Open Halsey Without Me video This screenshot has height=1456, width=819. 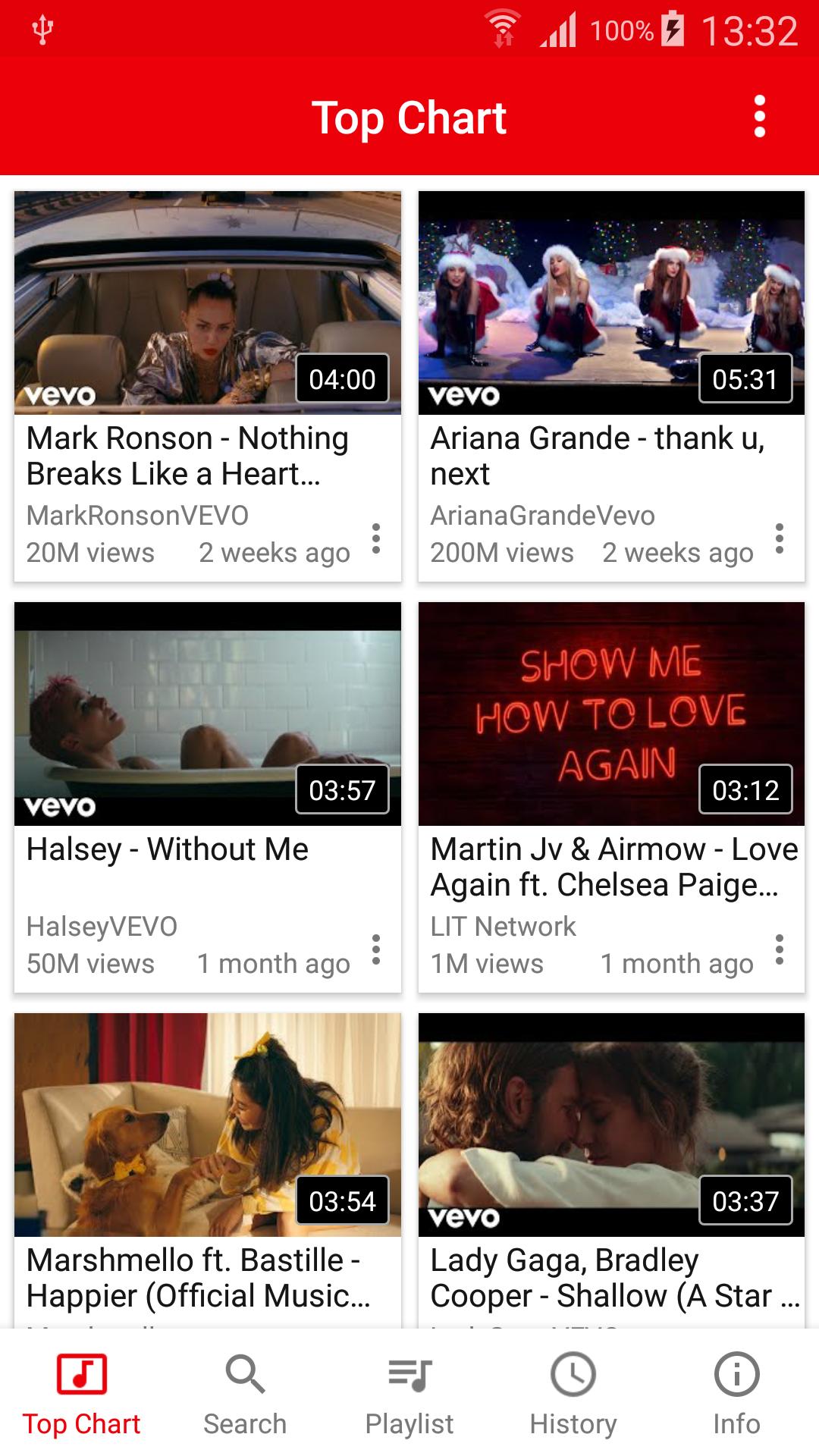[207, 714]
